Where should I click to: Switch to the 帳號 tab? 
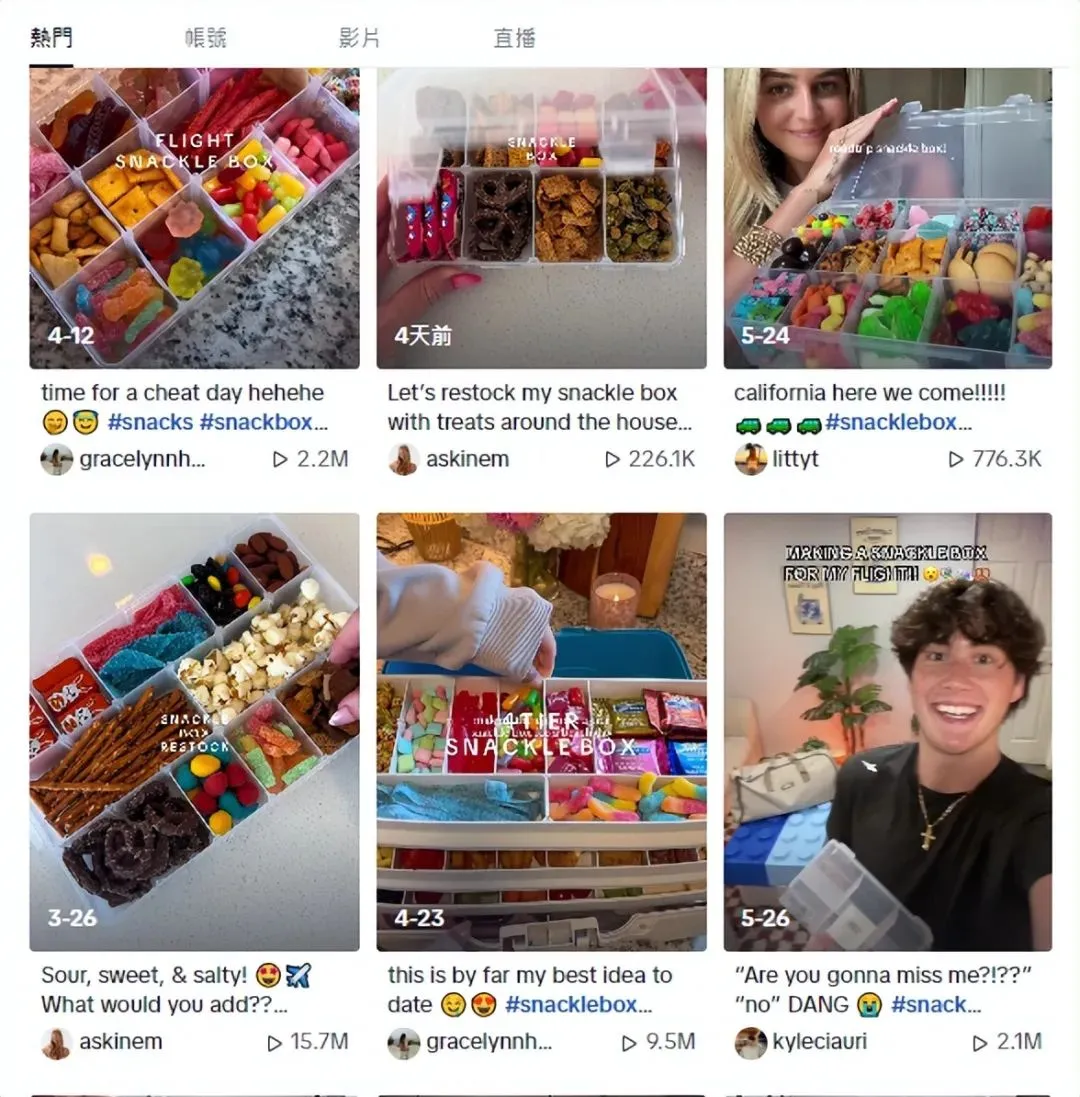click(x=206, y=38)
